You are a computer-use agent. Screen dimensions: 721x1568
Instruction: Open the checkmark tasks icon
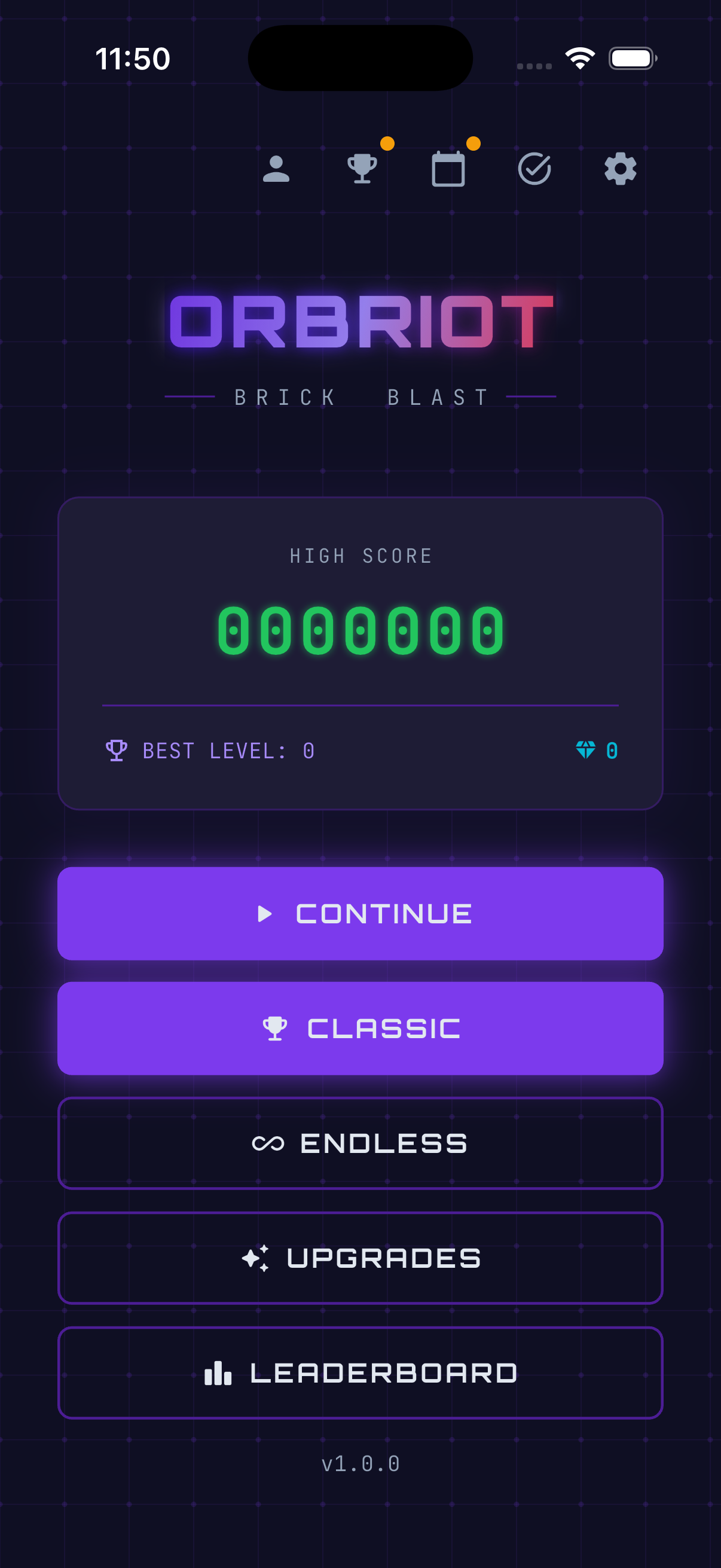click(x=534, y=169)
